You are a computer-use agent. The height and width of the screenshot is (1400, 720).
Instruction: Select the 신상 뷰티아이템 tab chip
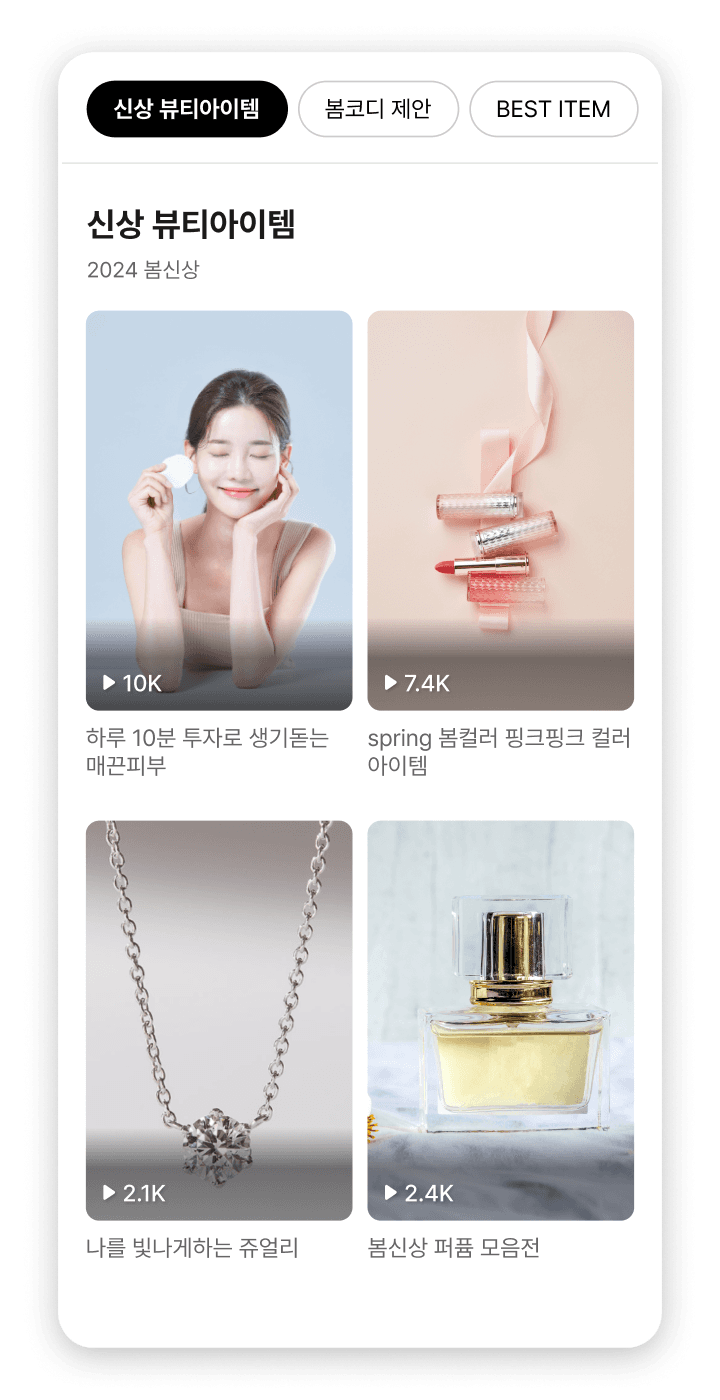(x=187, y=109)
